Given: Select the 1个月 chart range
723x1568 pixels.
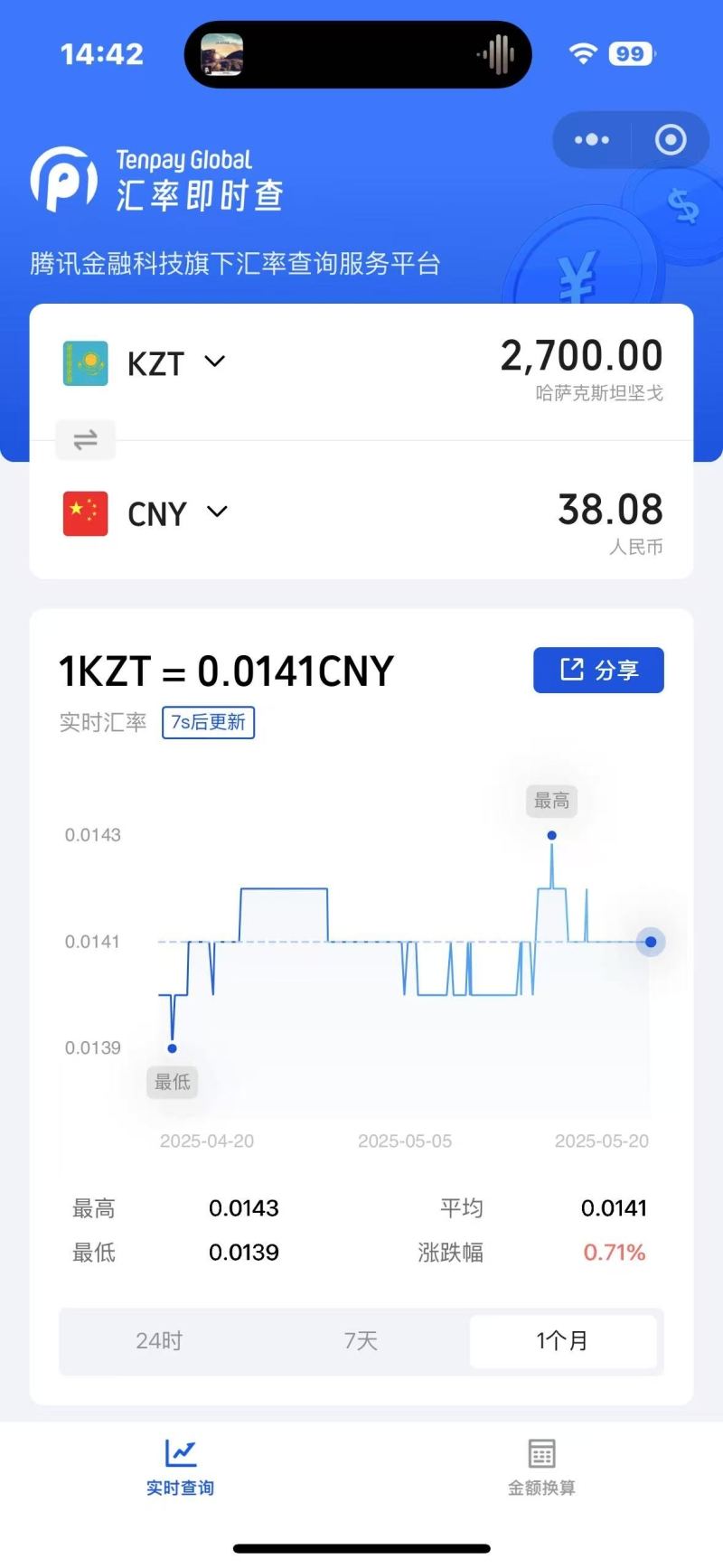Looking at the screenshot, I should 562,1341.
